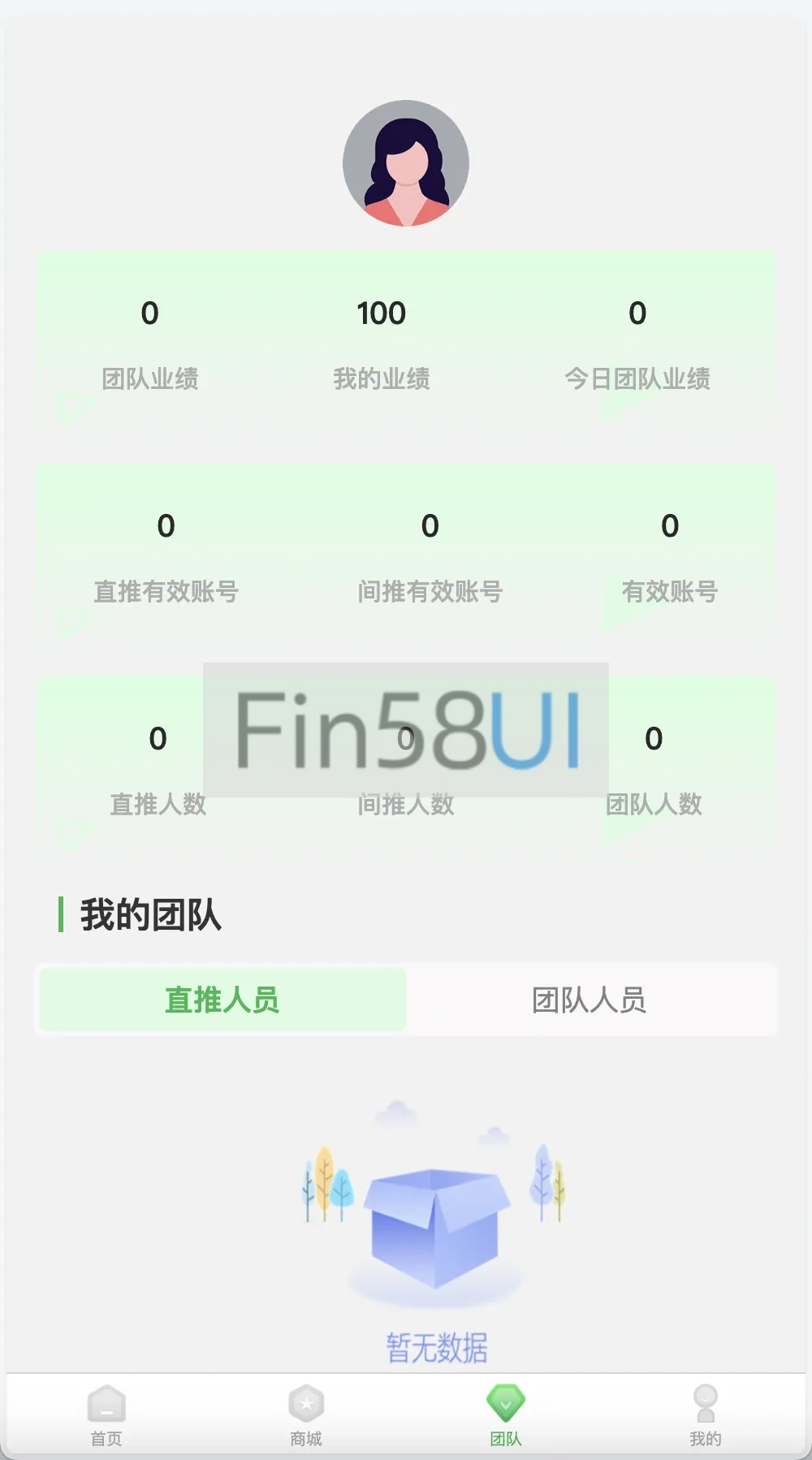Click the 团队业绩 statistic showing 0
Viewport: 812px width, 1460px height.
tap(149, 341)
